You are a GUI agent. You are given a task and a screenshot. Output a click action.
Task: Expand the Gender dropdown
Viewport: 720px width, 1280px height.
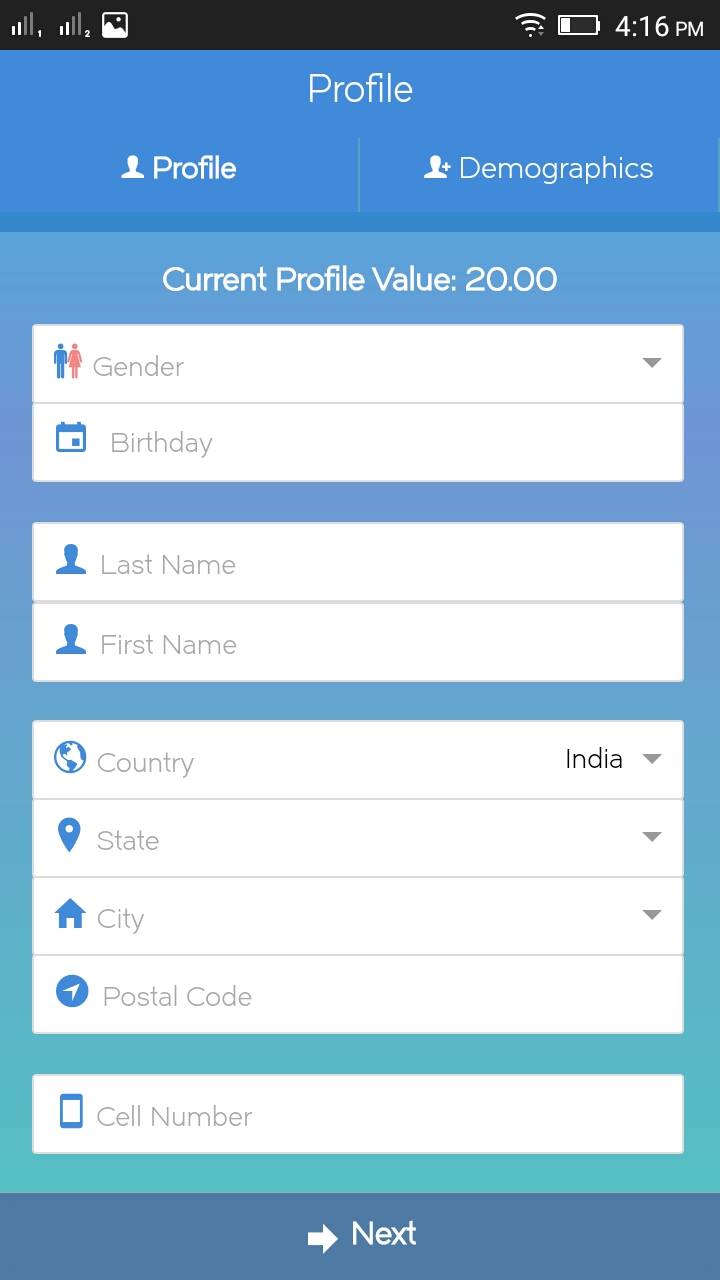[358, 364]
